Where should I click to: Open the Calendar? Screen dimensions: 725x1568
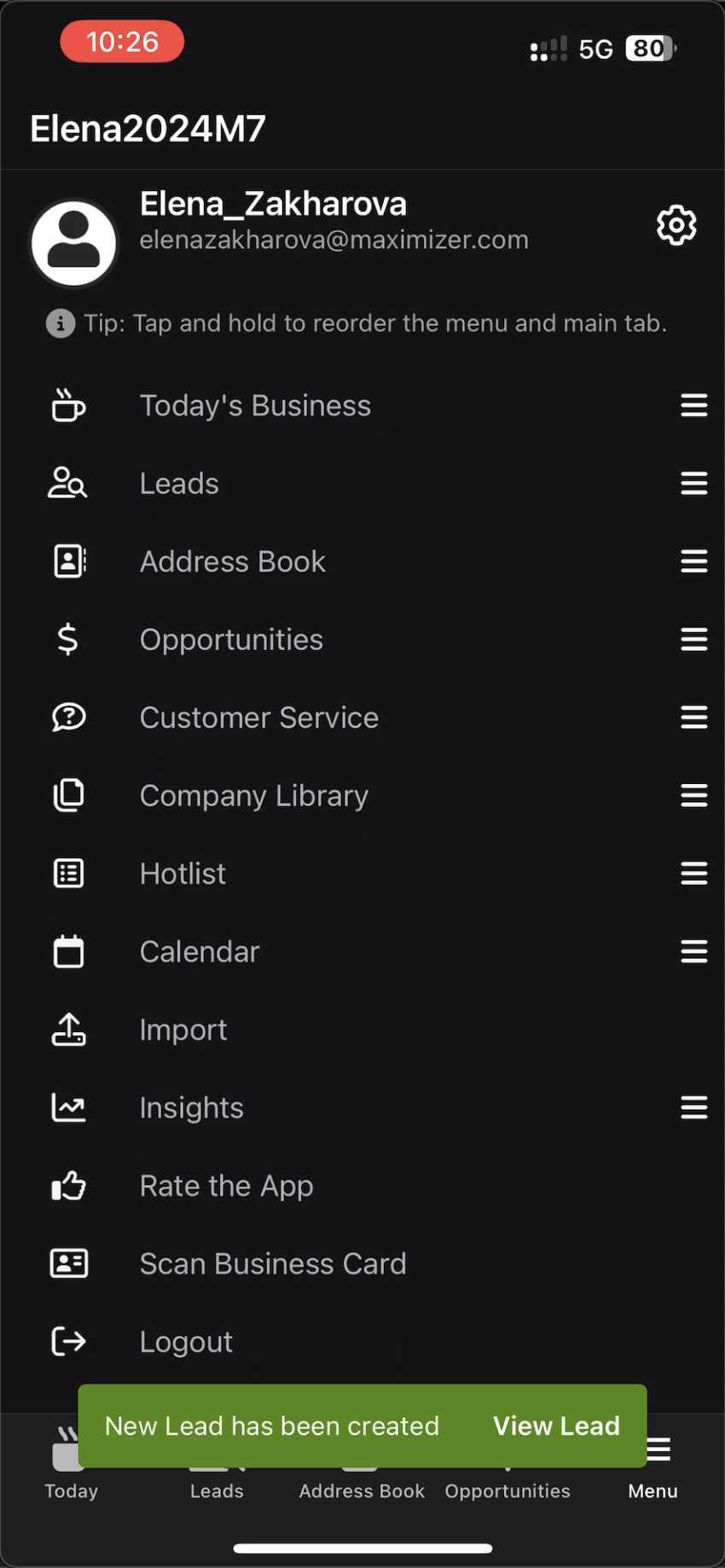[362, 952]
